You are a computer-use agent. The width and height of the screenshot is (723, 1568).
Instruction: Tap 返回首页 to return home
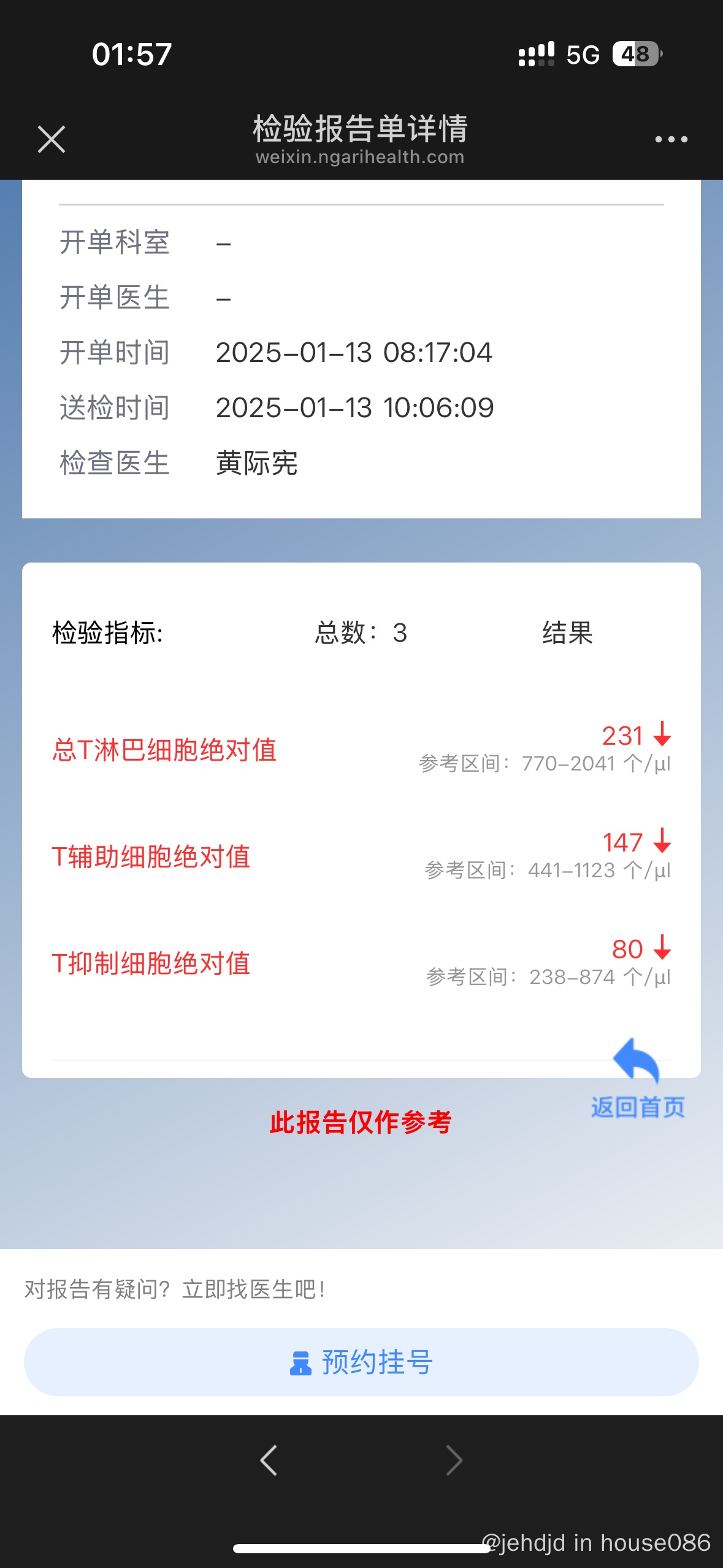(x=637, y=1079)
